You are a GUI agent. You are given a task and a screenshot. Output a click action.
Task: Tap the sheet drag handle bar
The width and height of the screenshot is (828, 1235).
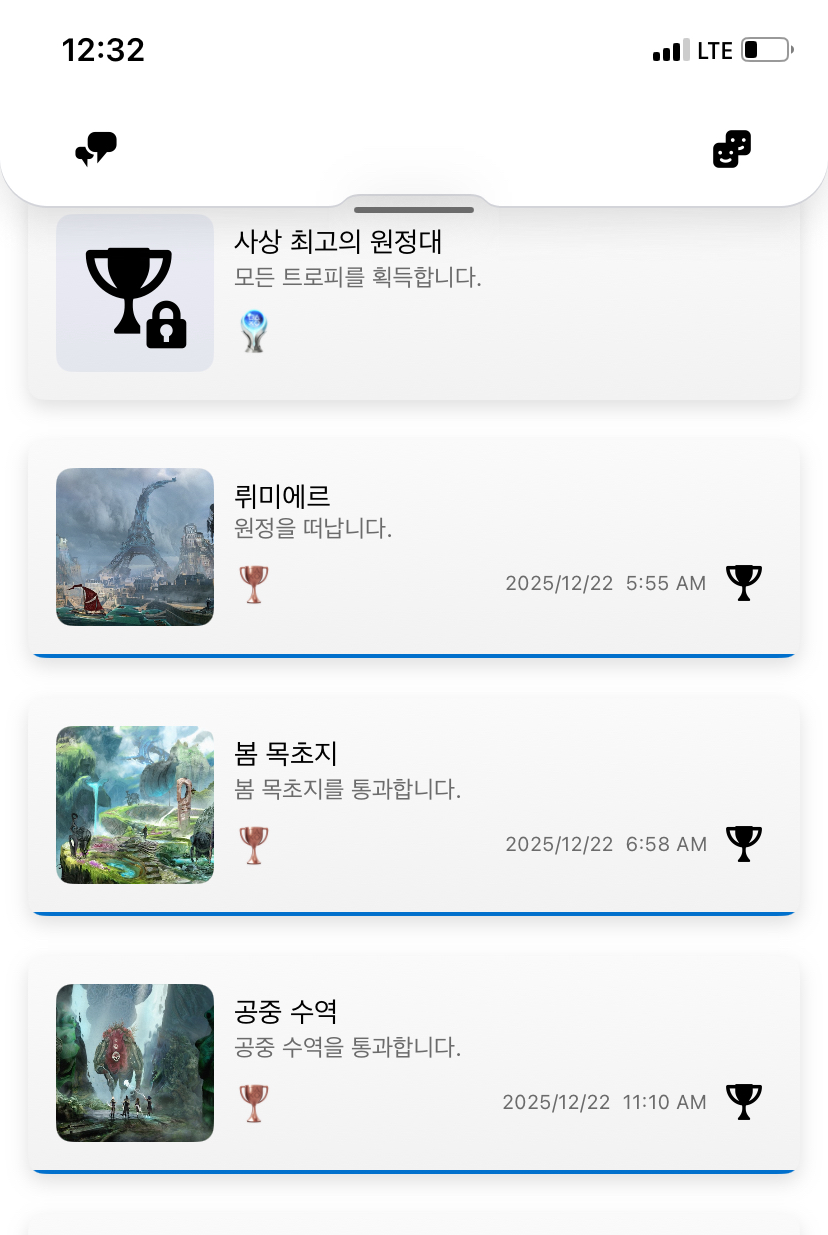point(414,209)
